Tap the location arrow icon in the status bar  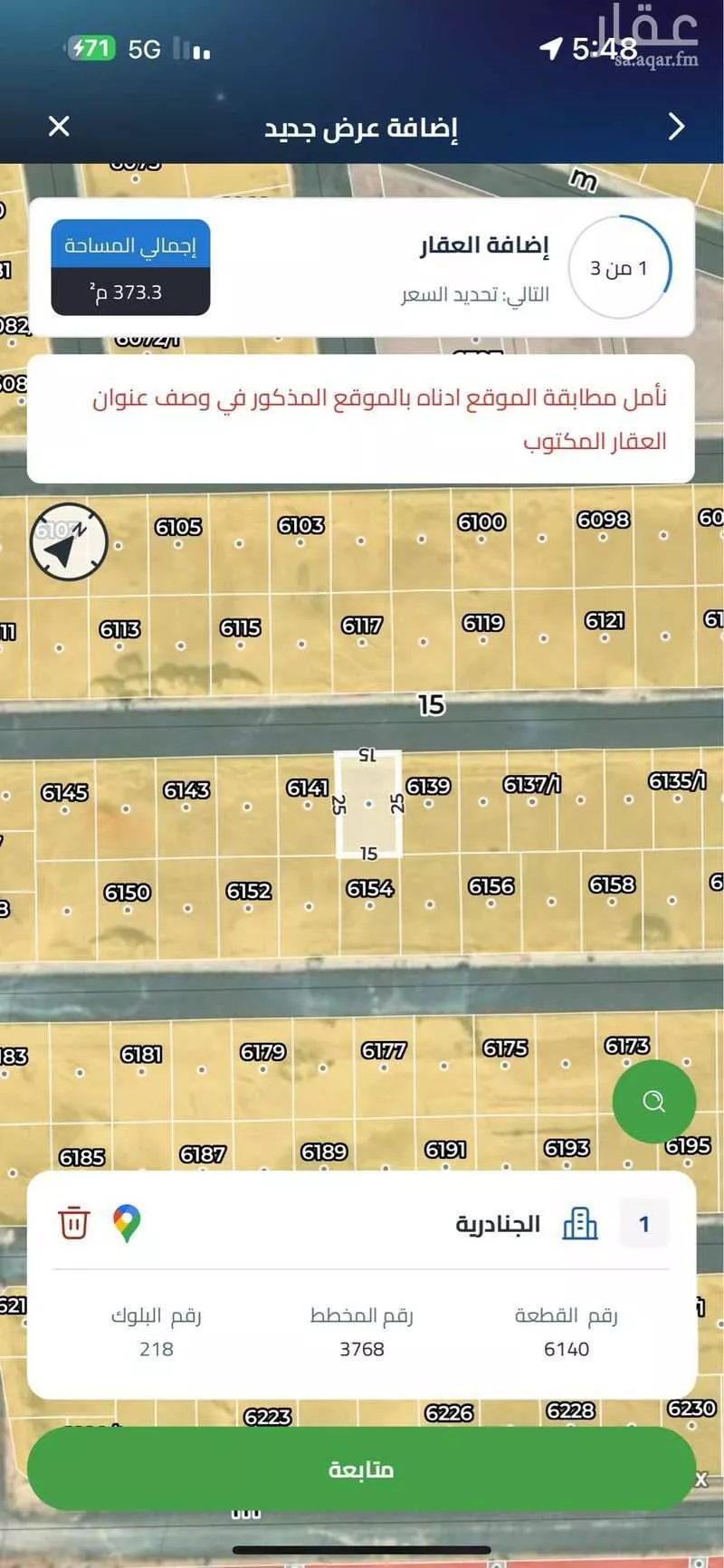550,50
